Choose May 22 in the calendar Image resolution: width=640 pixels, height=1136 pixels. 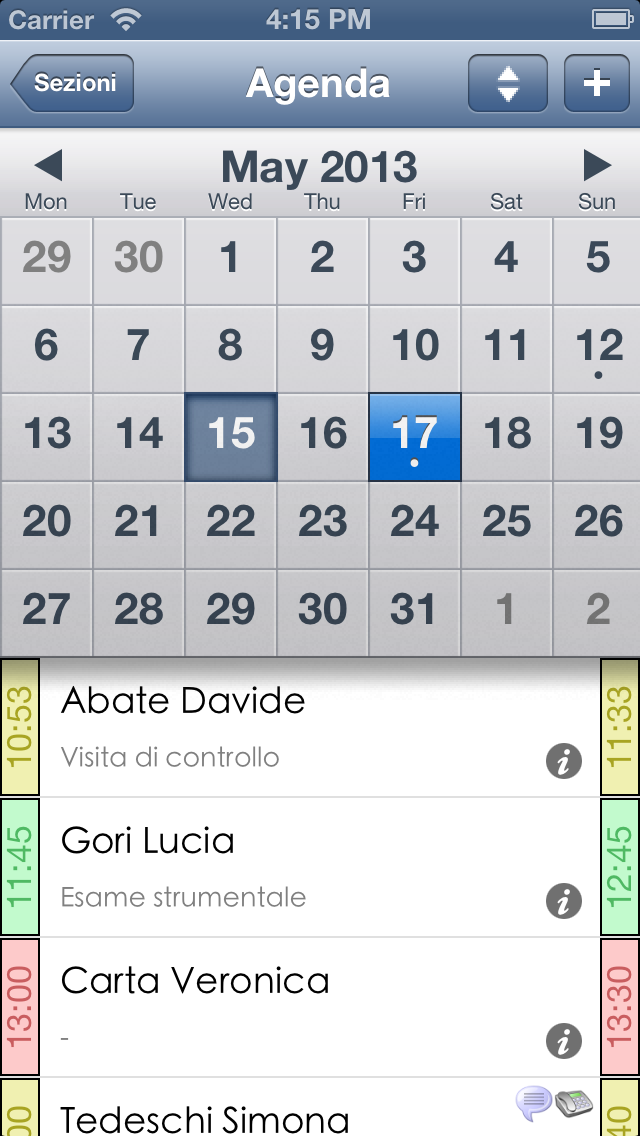point(230,525)
